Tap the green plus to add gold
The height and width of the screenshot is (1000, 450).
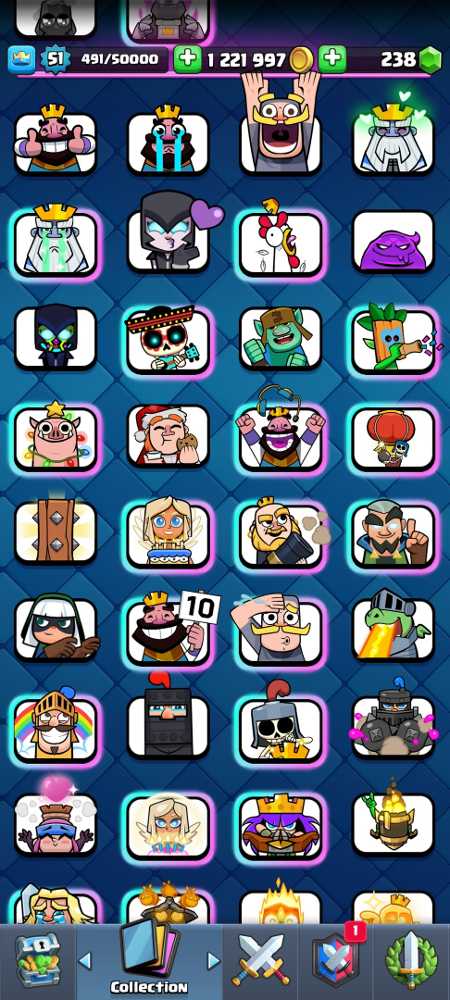click(x=187, y=59)
